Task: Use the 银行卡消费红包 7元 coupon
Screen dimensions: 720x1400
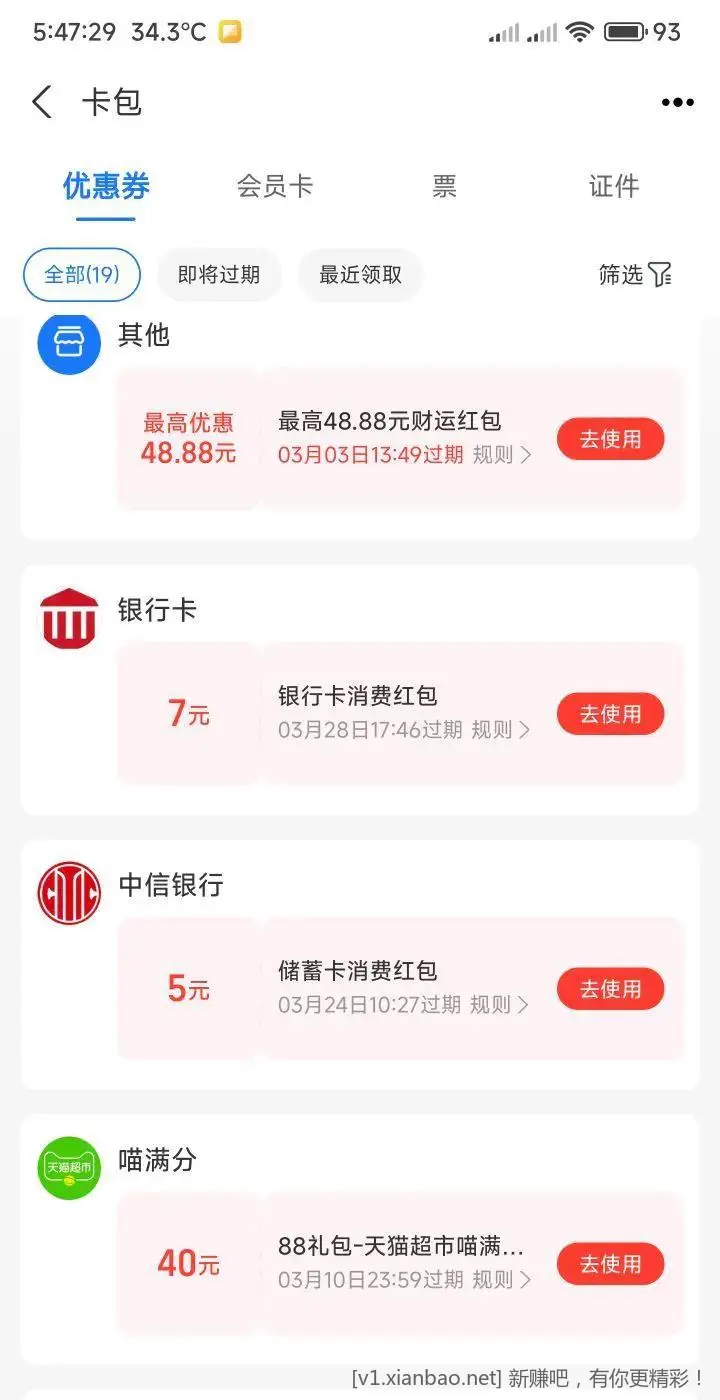Action: tap(610, 714)
